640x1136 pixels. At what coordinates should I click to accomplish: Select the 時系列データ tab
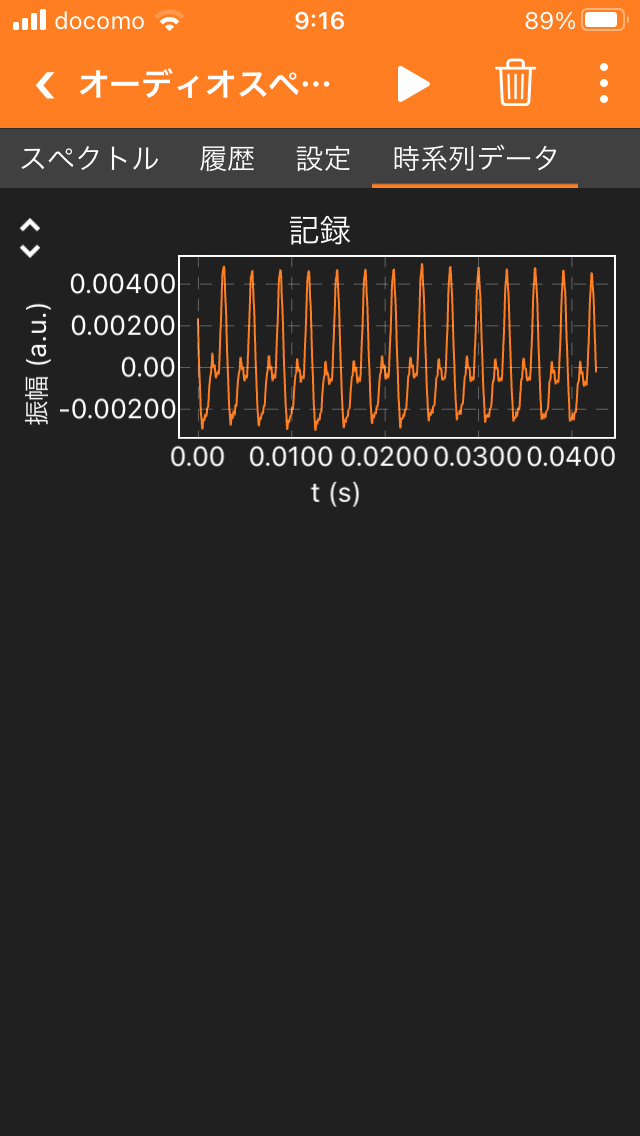pyautogui.click(x=475, y=158)
